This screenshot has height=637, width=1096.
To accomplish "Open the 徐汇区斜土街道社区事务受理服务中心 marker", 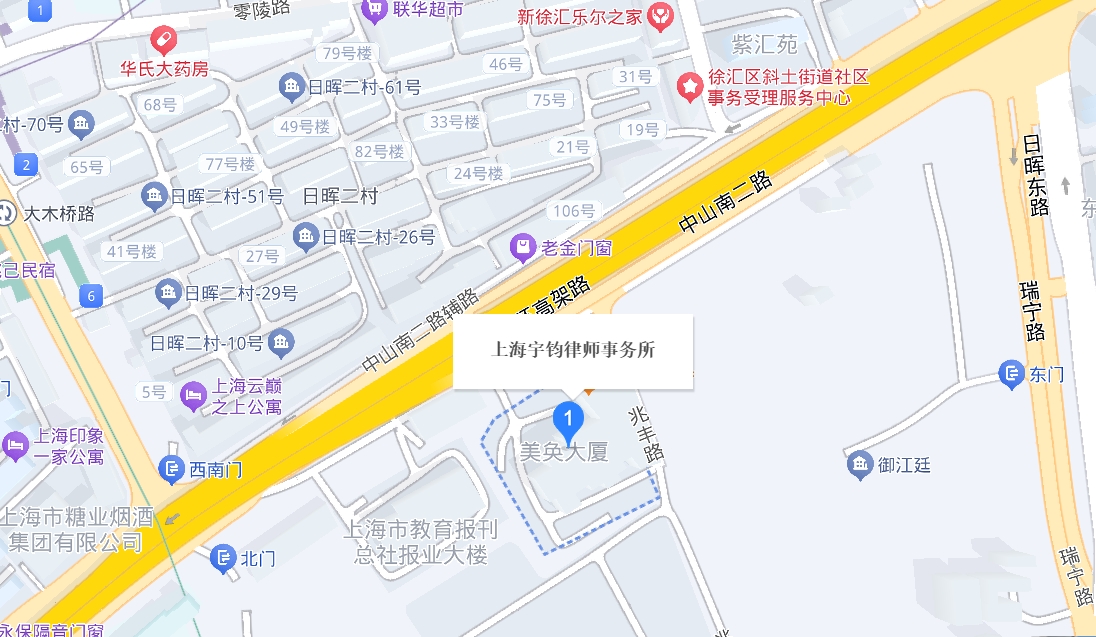I will [690, 87].
